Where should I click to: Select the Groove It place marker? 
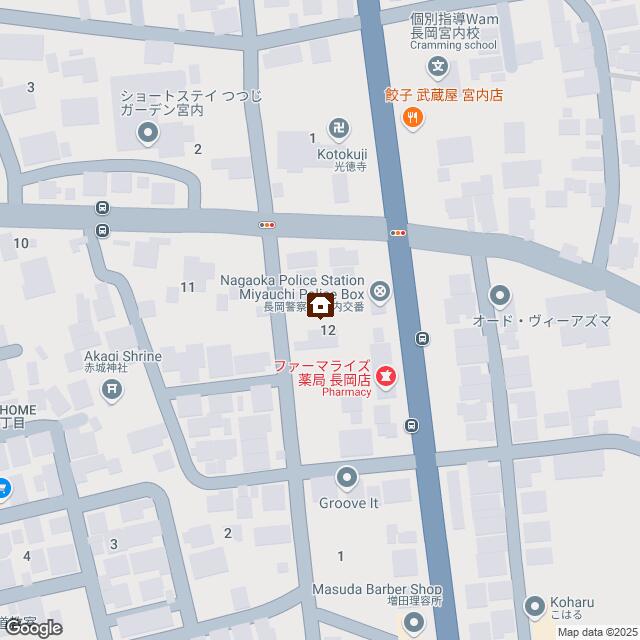coord(347,477)
